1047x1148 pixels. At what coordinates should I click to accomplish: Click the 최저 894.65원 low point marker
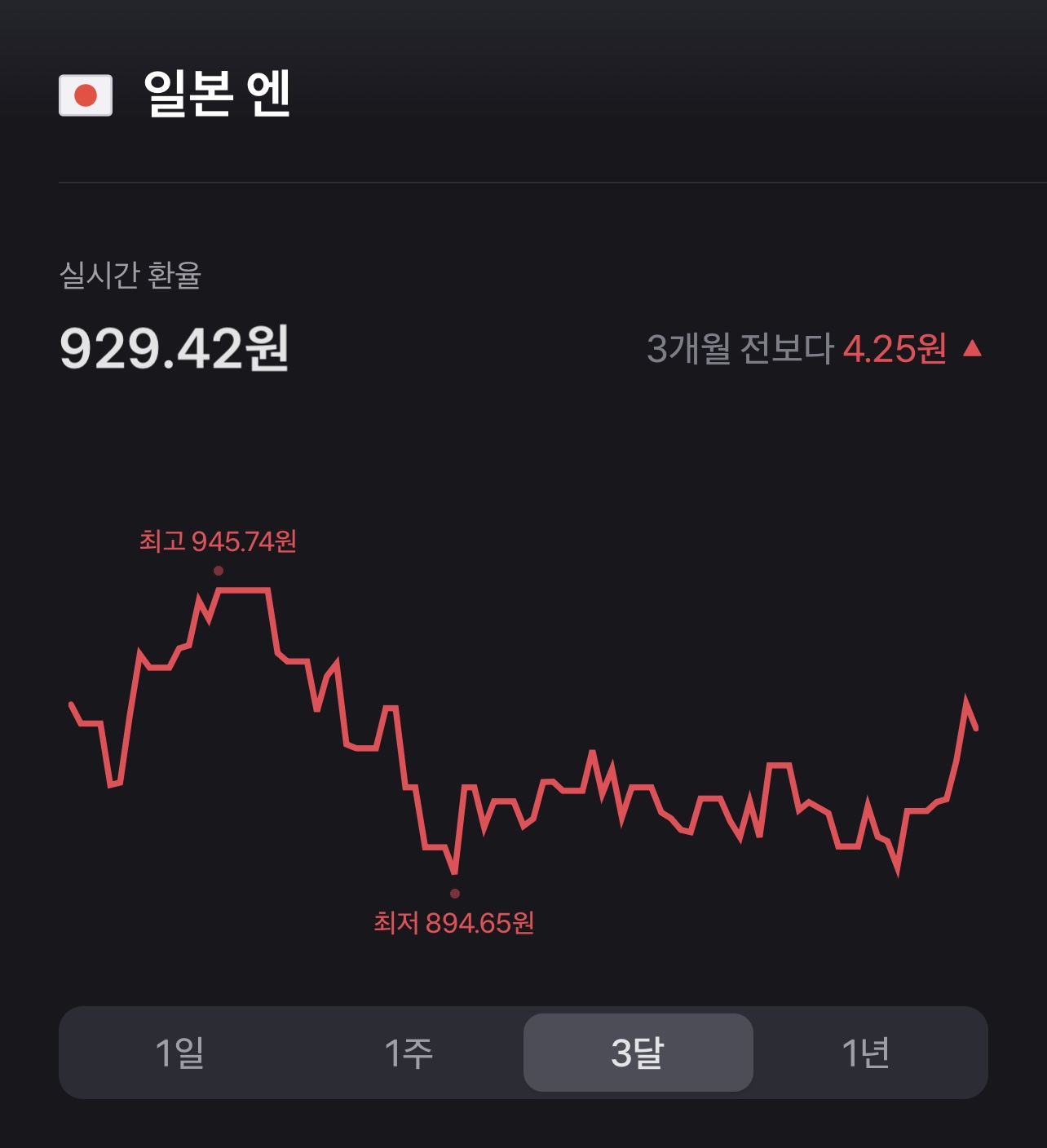pyautogui.click(x=455, y=891)
